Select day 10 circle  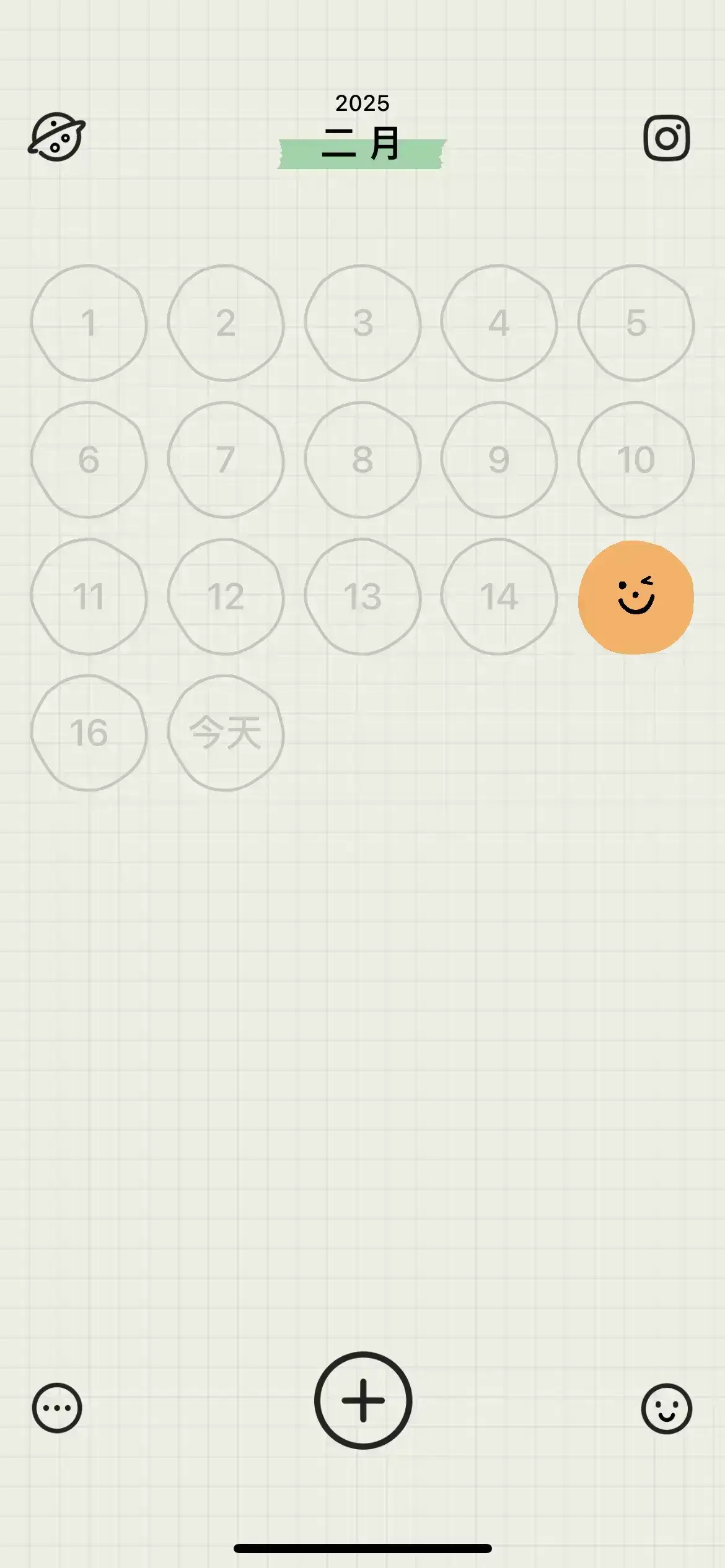636,460
